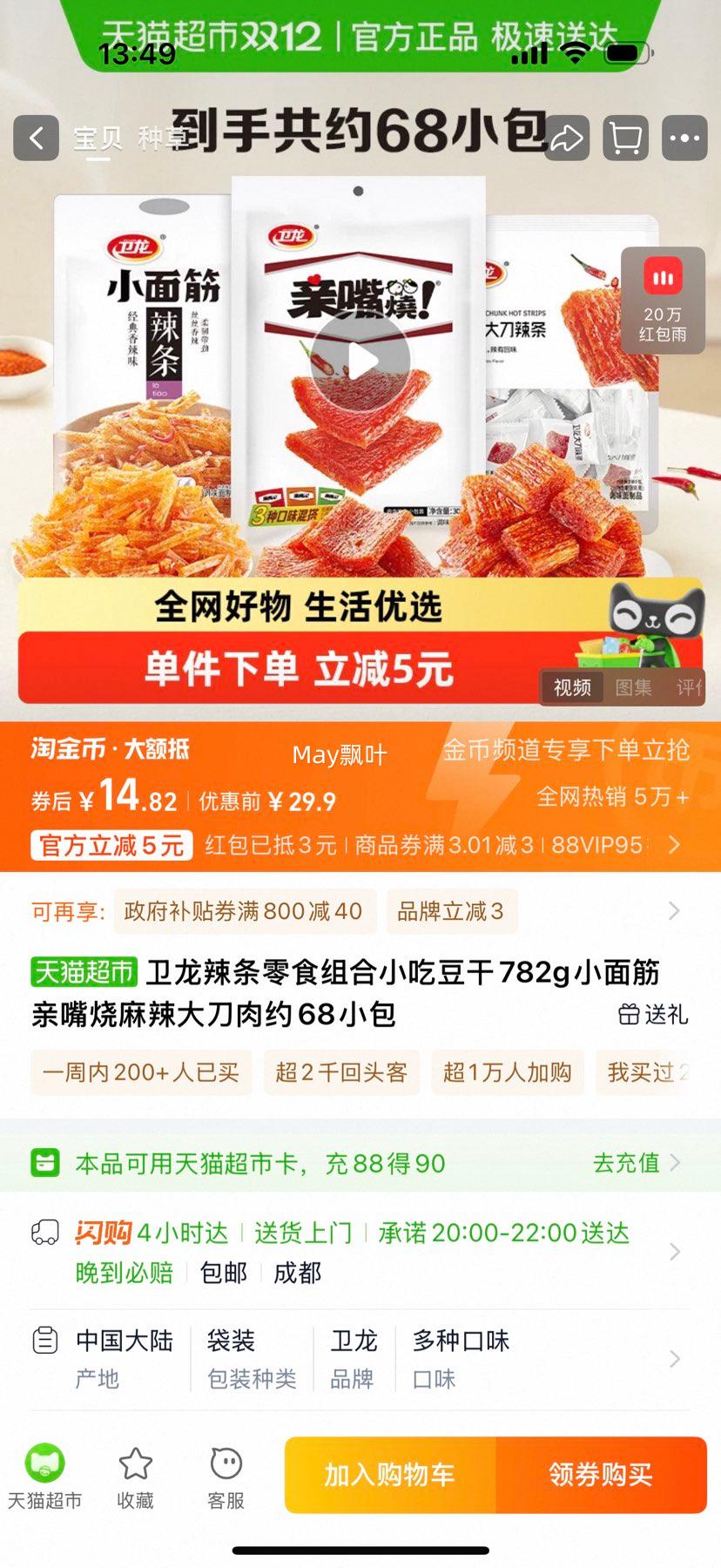
Task: Tap the 送礼 gift button
Action: click(653, 1014)
